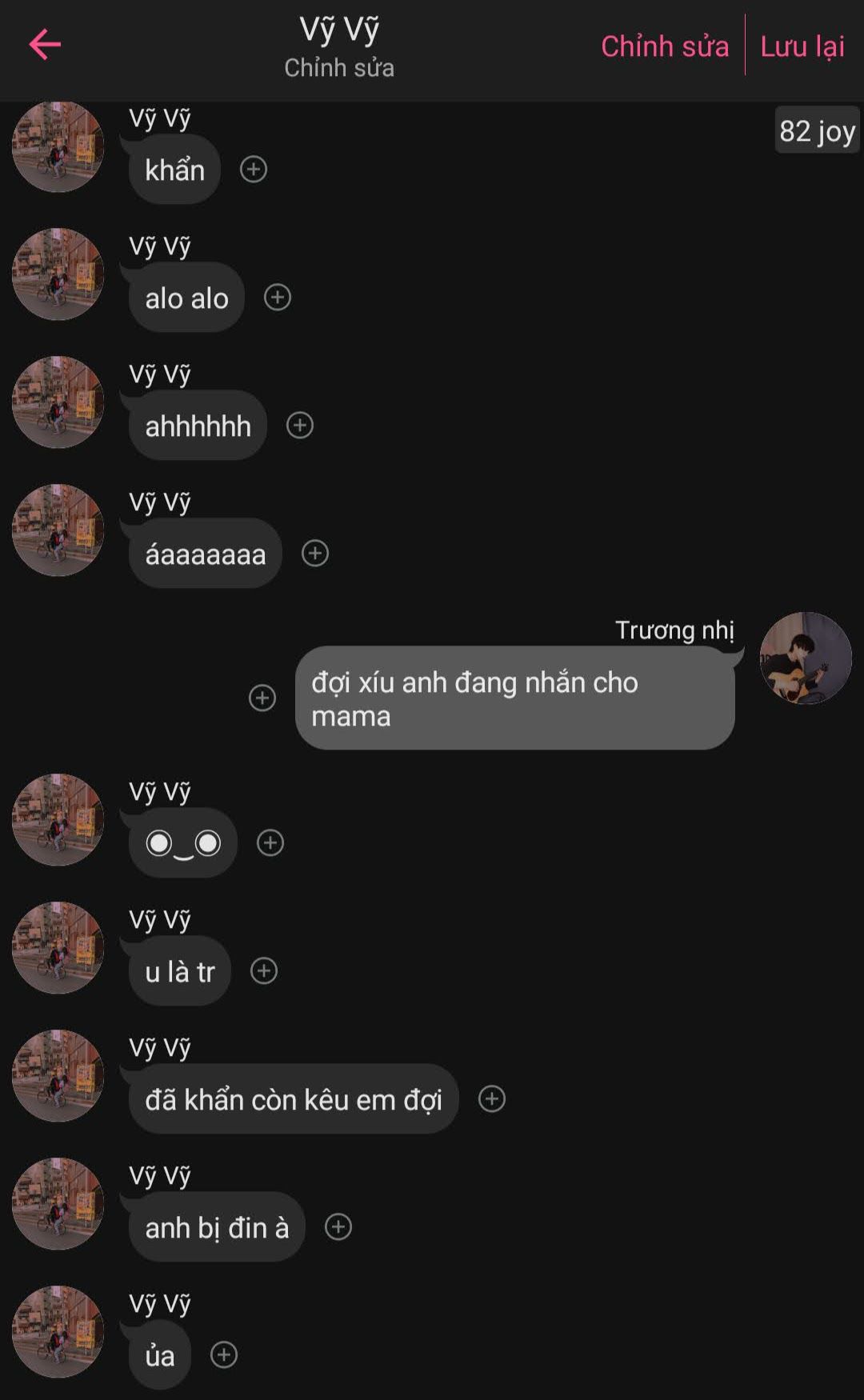Select the "đã khẩn còn kêu em đợi" bubble
Screen dimensions: 864x1400
tap(293, 1099)
